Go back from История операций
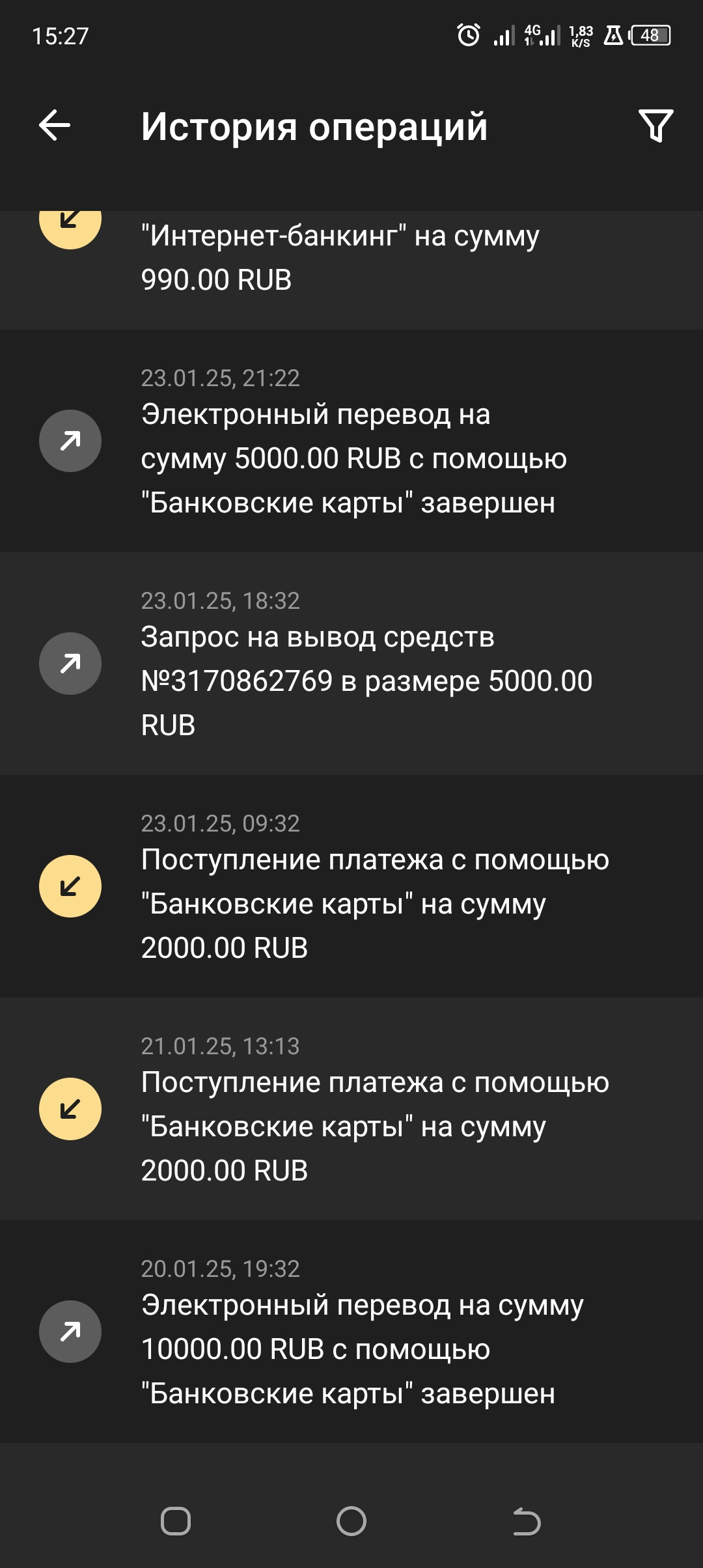703x1568 pixels. [55, 126]
